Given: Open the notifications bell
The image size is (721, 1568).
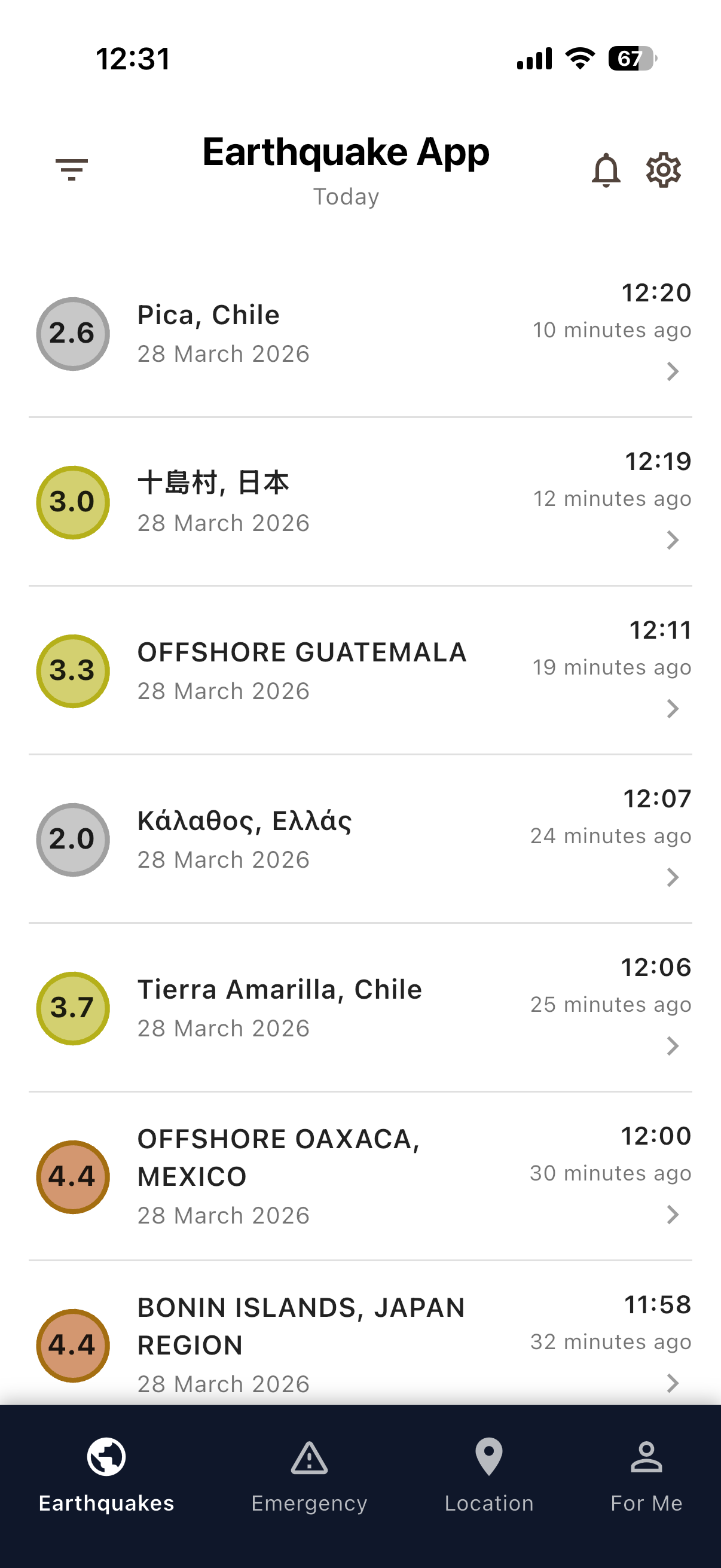Looking at the screenshot, I should 606,170.
